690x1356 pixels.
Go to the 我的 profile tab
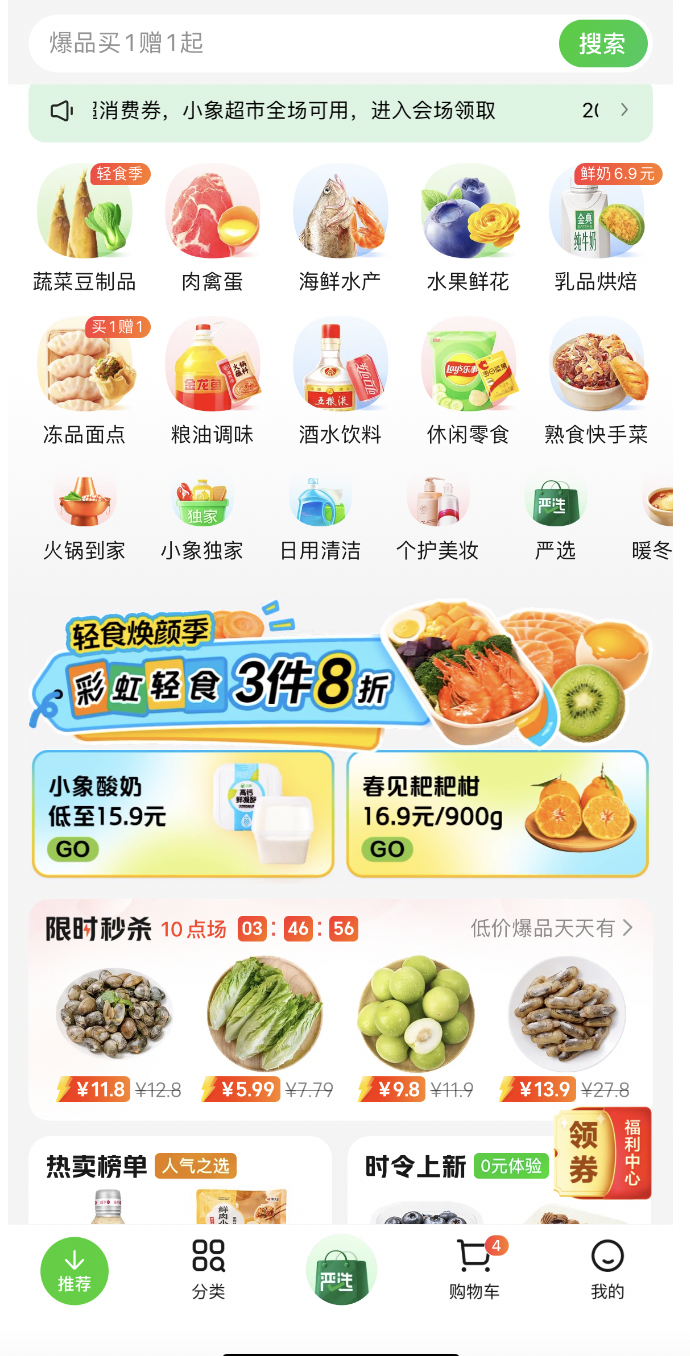(607, 1270)
